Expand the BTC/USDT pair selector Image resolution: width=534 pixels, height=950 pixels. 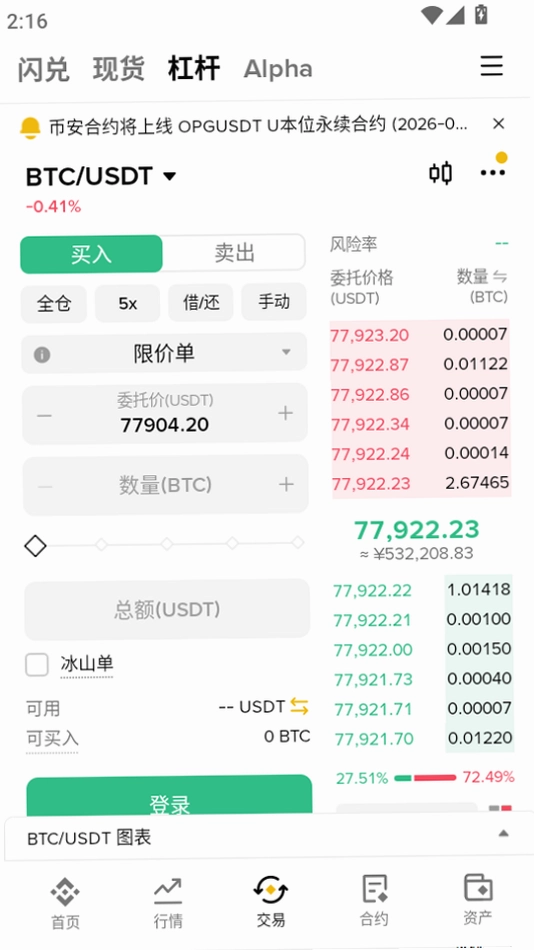click(101, 176)
